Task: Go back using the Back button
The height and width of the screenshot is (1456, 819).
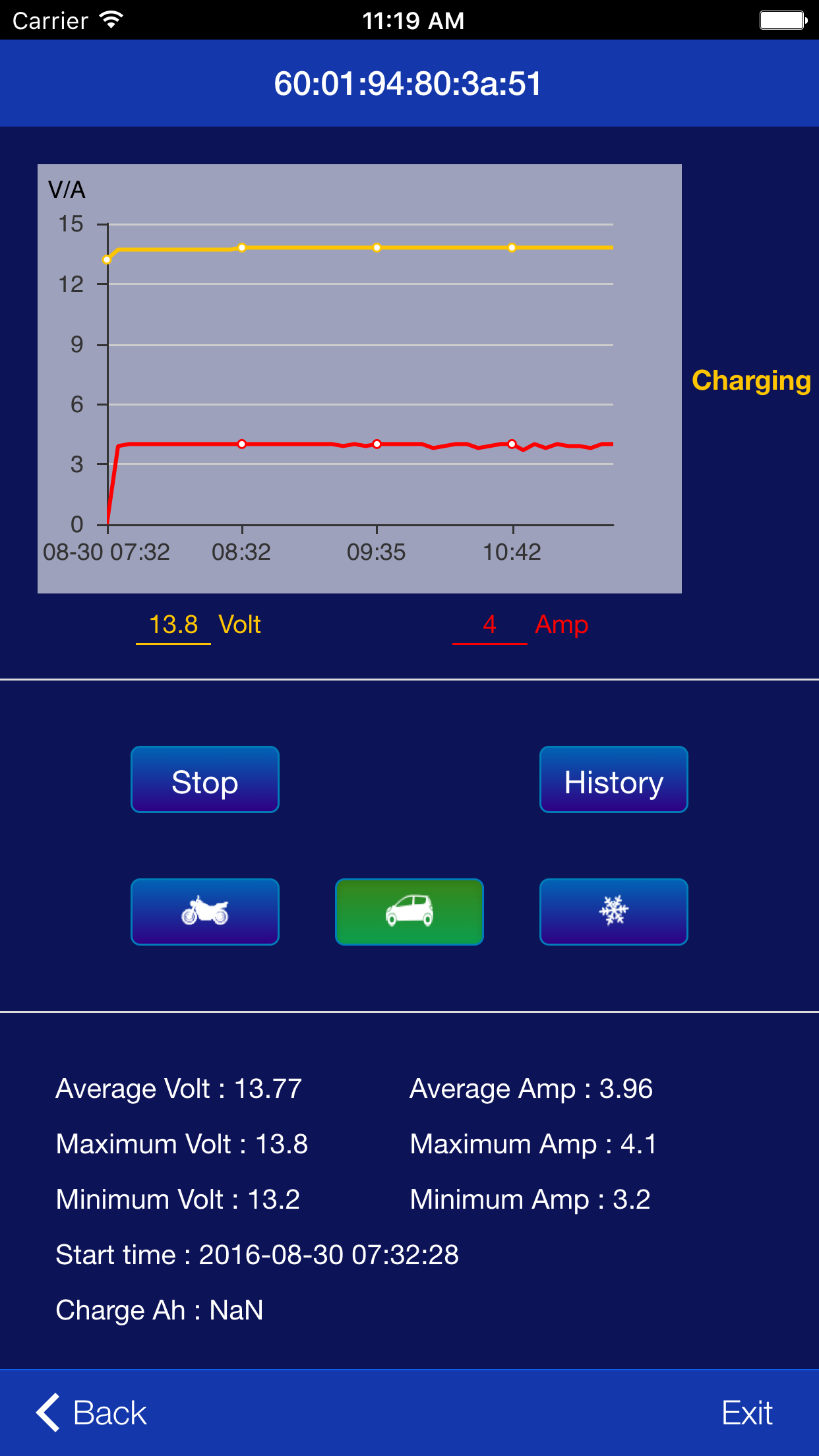Action: click(91, 1412)
